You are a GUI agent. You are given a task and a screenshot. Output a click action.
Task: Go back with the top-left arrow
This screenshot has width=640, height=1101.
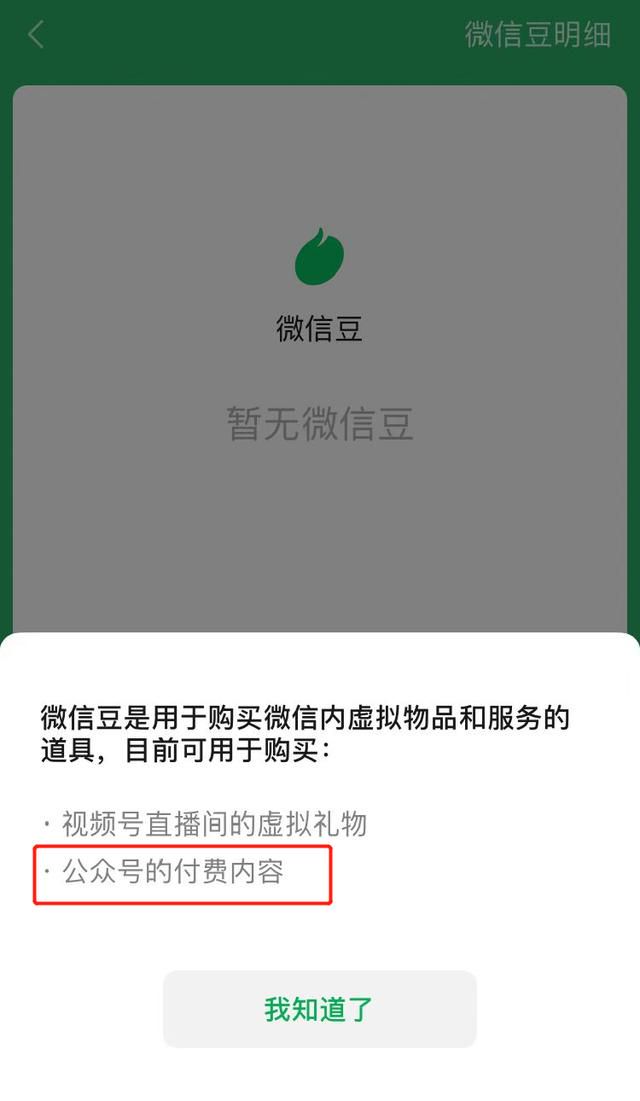[36, 34]
